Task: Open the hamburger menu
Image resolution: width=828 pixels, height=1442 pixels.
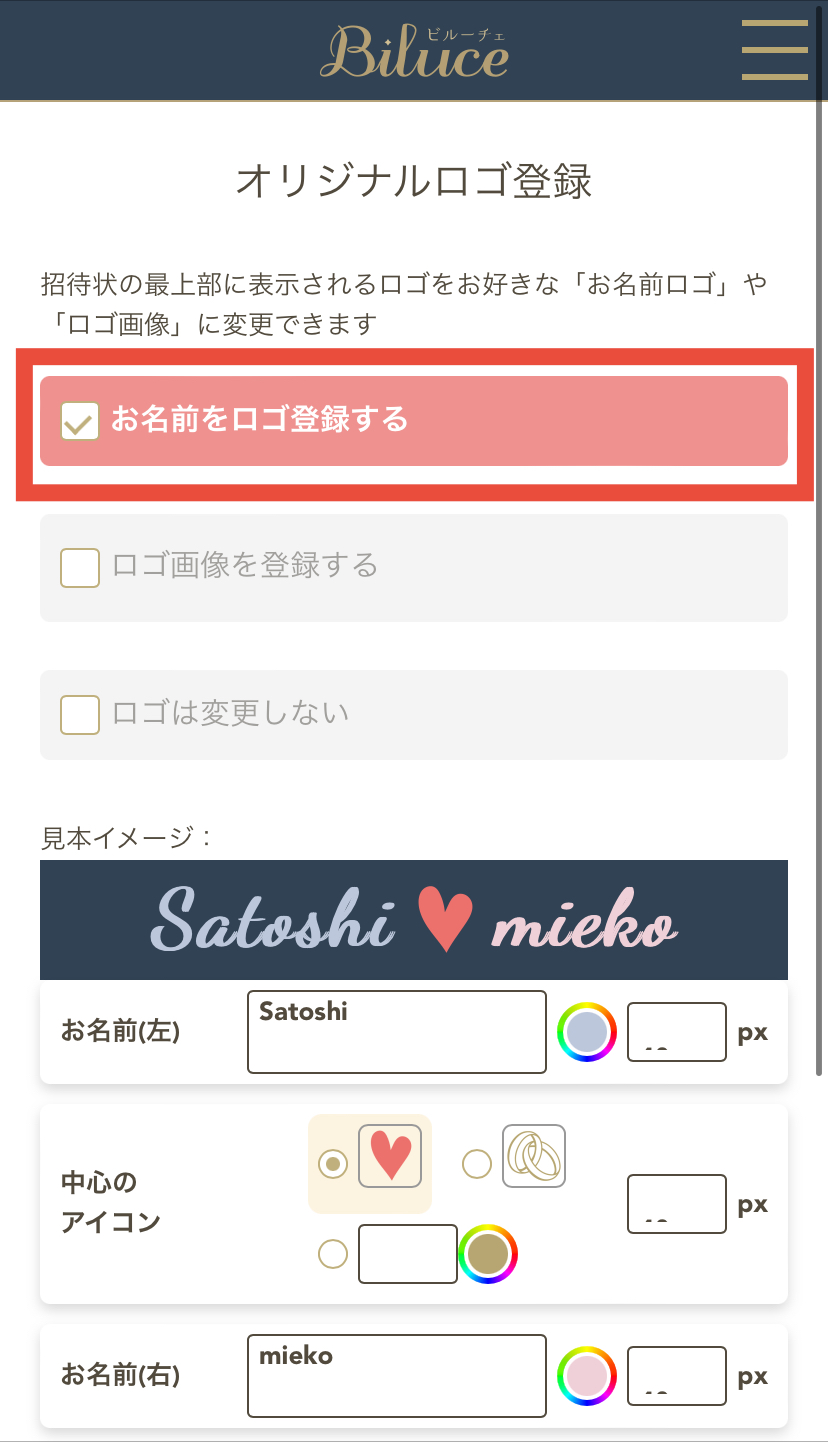Action: pos(774,50)
